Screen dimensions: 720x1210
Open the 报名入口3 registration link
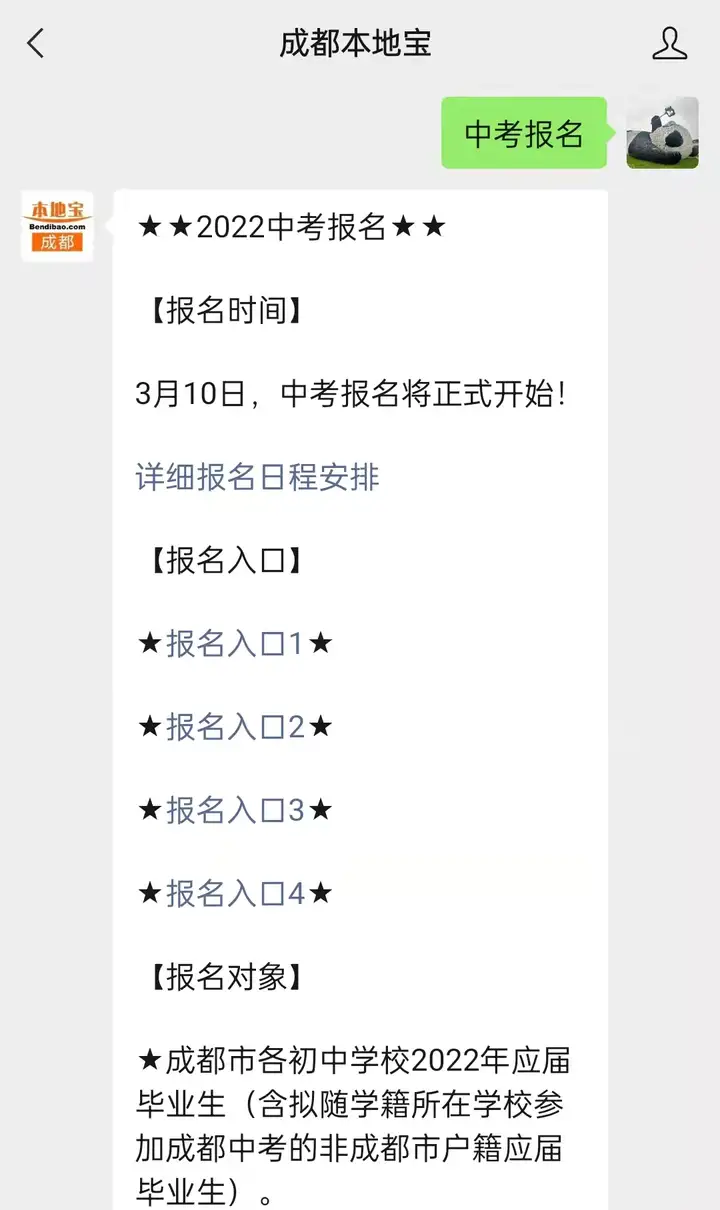[x=232, y=810]
